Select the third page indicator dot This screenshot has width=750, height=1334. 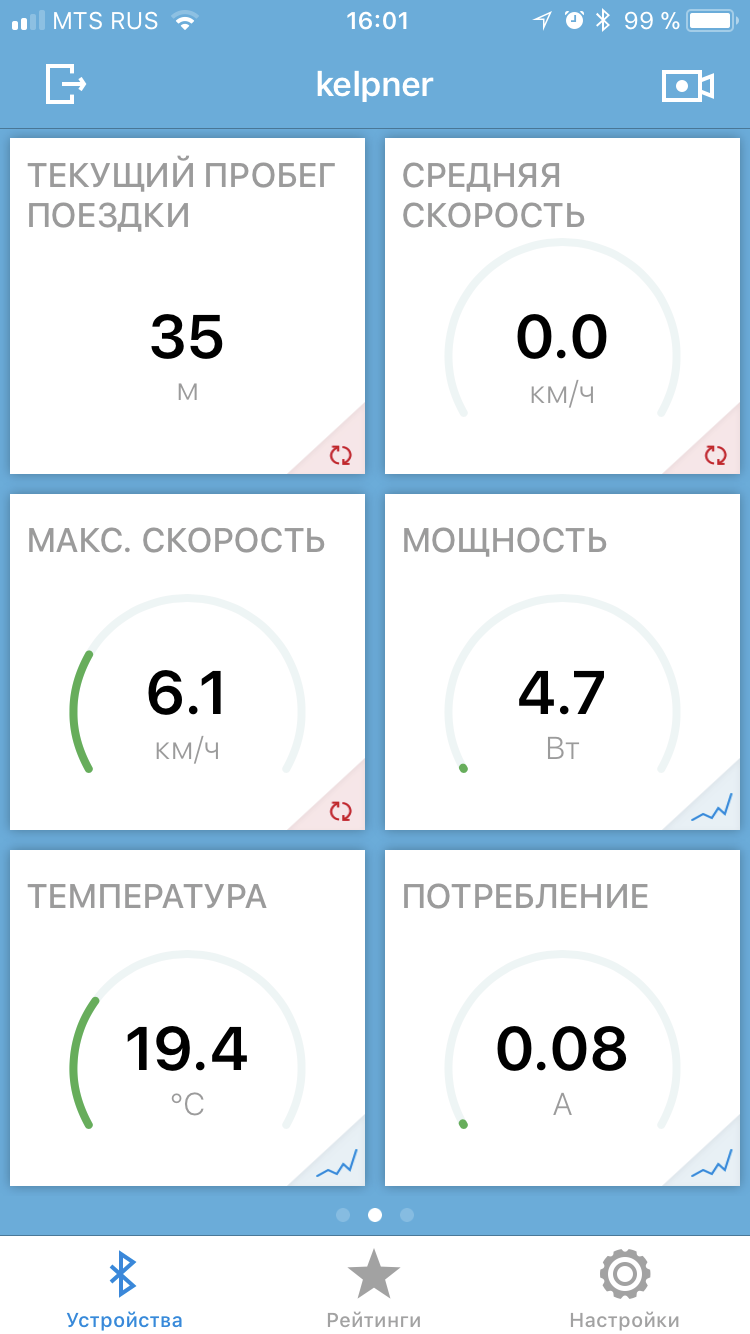click(407, 1215)
